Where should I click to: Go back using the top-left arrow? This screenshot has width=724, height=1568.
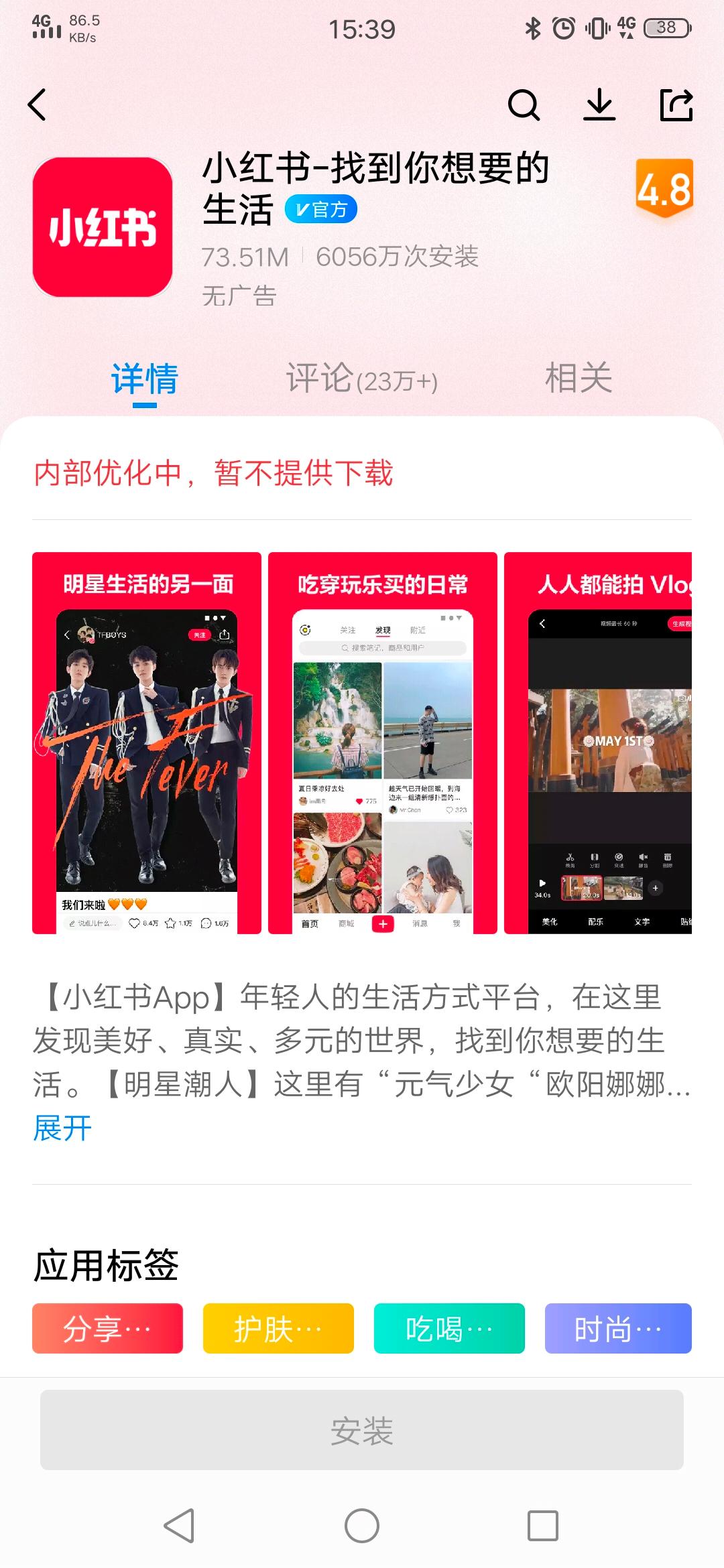38,105
